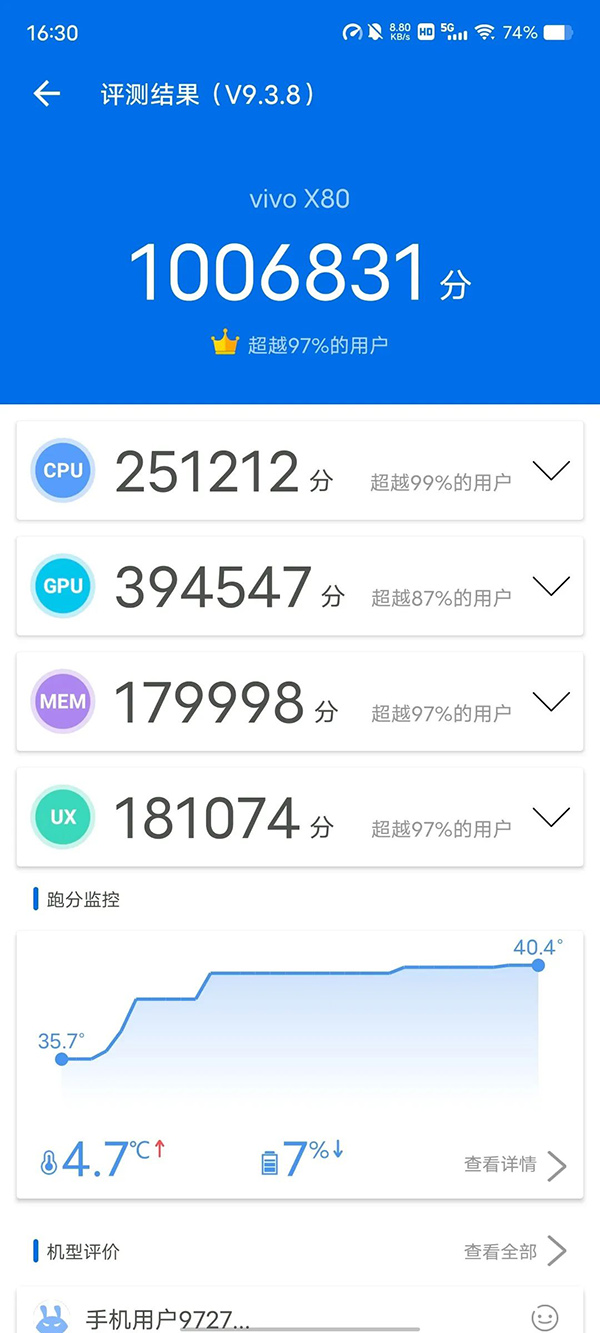600x1333 pixels.
Task: Expand the MEM score details
Action: point(551,702)
